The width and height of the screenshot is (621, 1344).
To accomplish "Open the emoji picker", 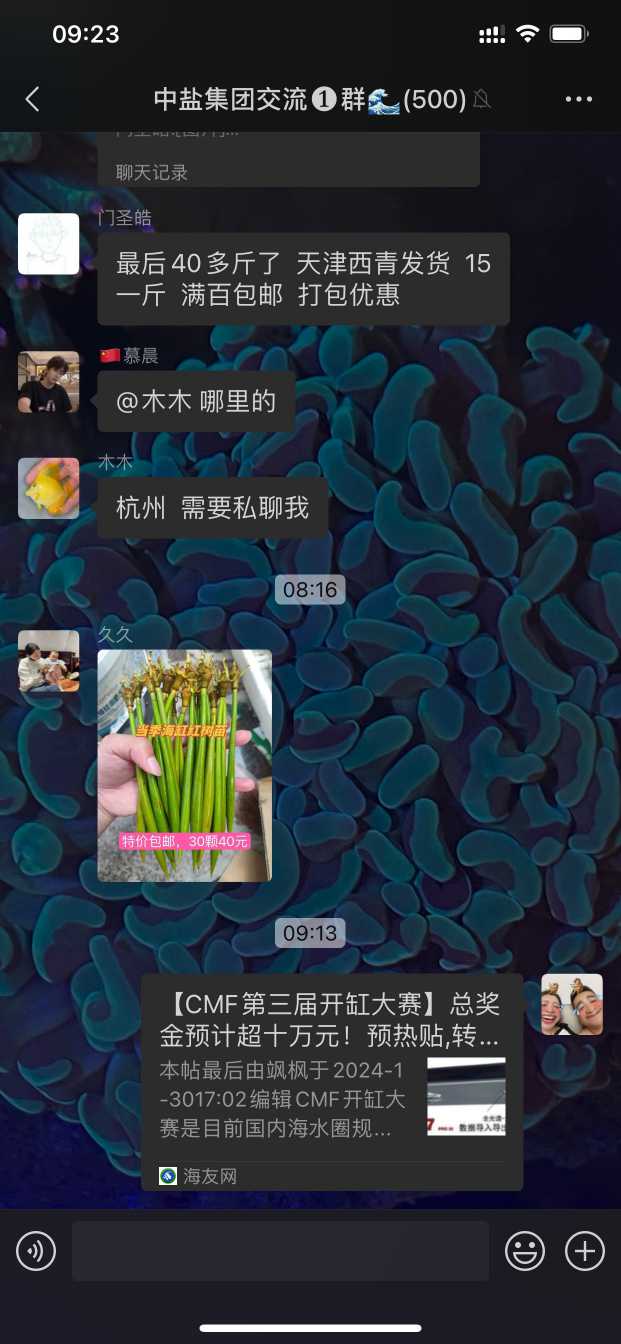I will click(525, 1250).
